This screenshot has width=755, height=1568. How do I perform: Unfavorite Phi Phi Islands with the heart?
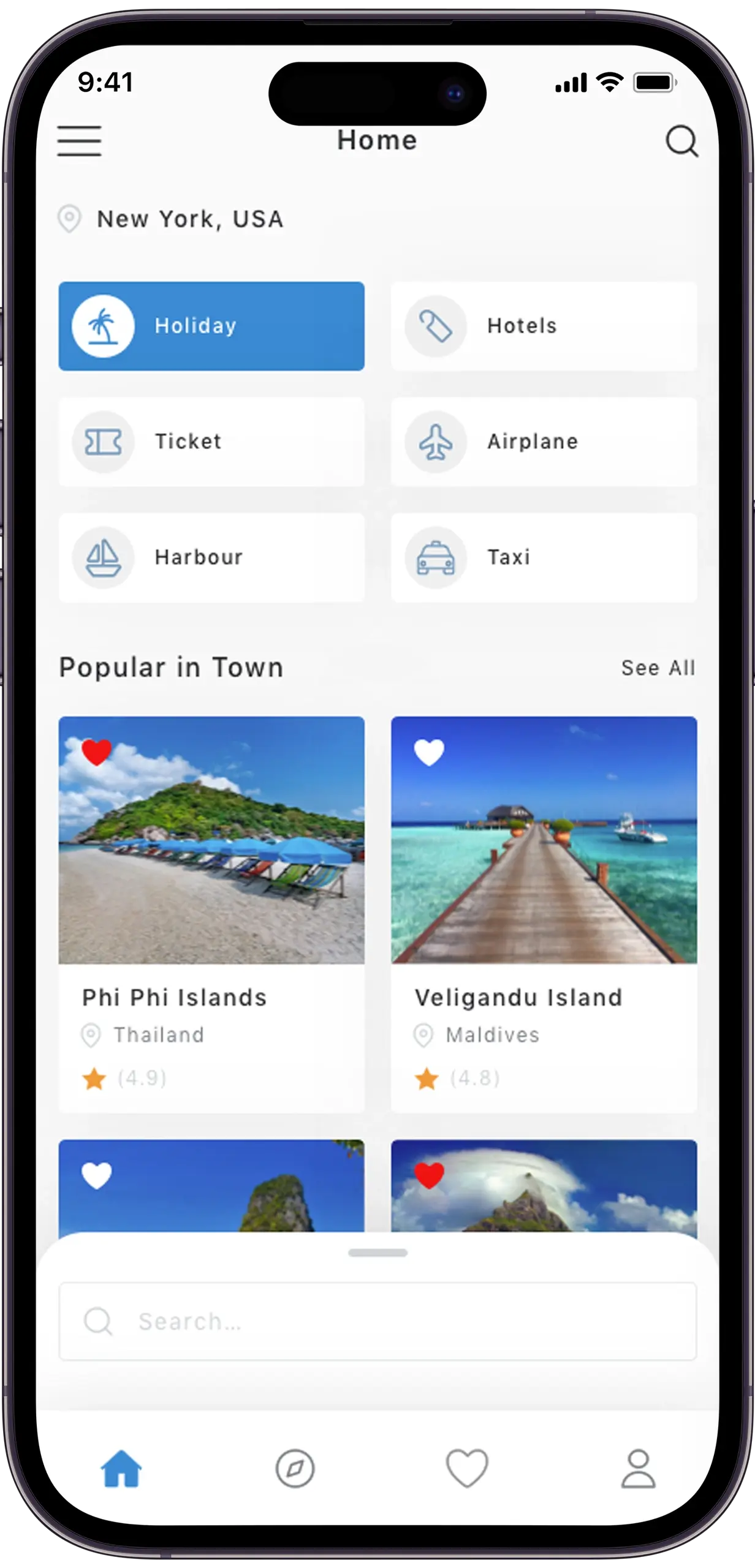tap(97, 752)
